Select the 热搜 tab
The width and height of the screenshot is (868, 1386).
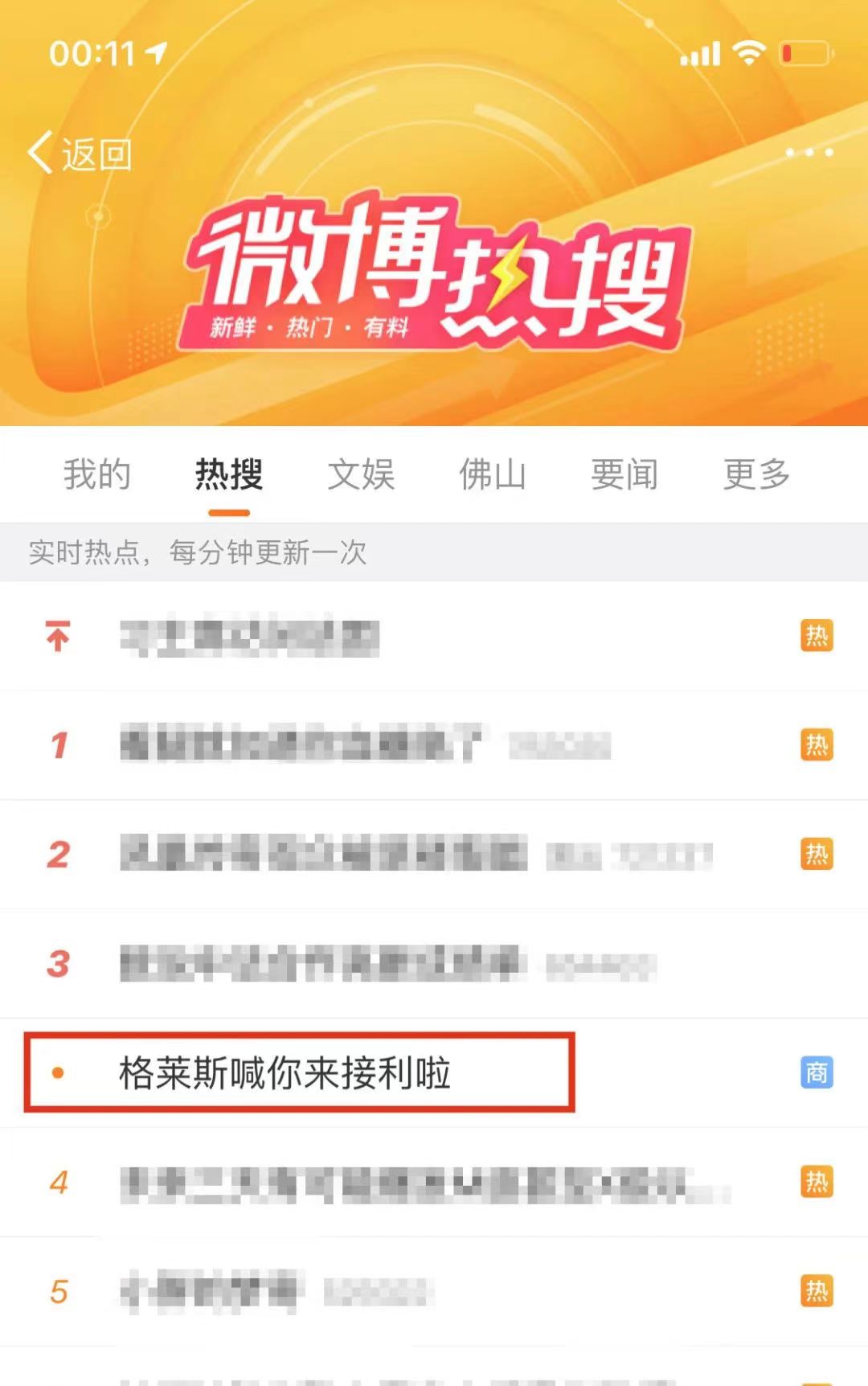(229, 474)
